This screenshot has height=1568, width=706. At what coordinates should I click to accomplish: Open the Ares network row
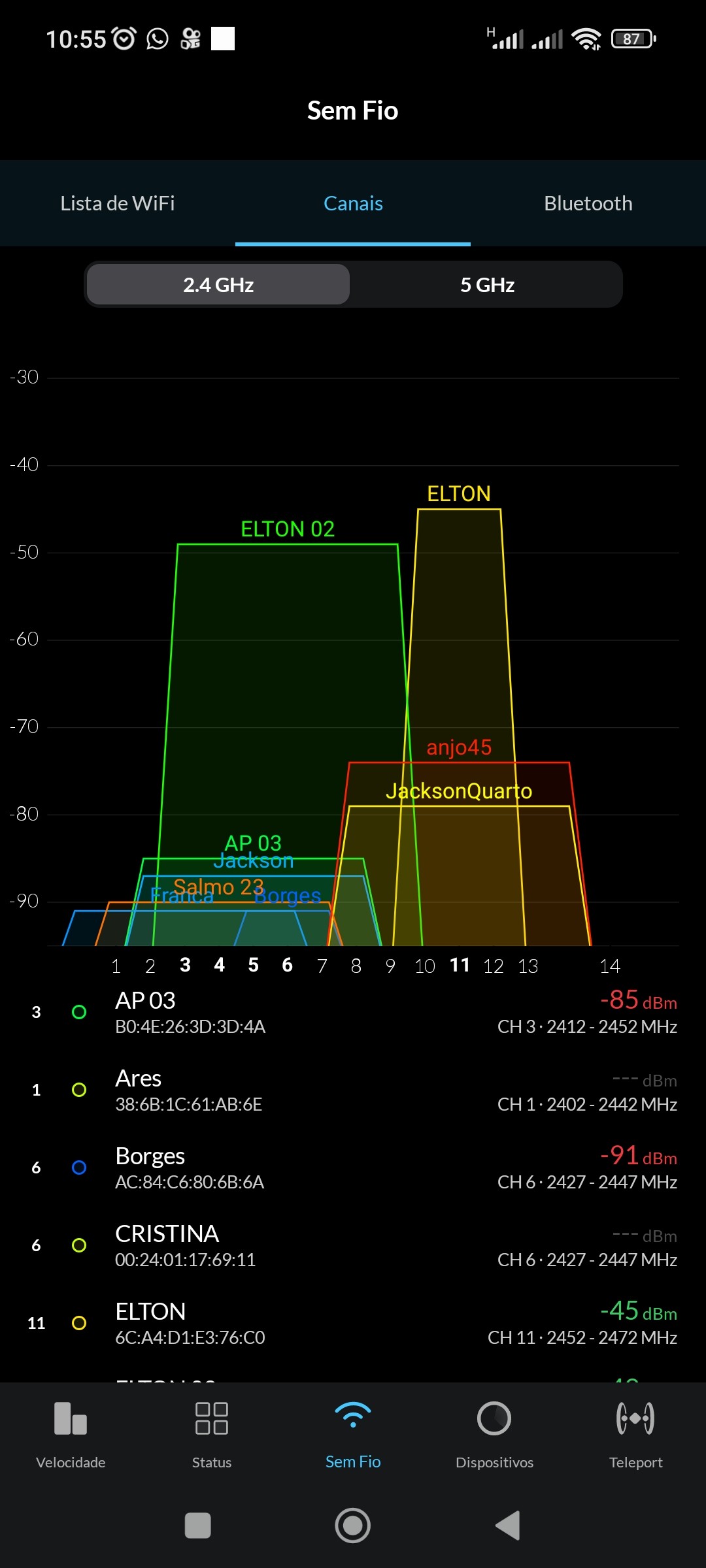point(353,1090)
